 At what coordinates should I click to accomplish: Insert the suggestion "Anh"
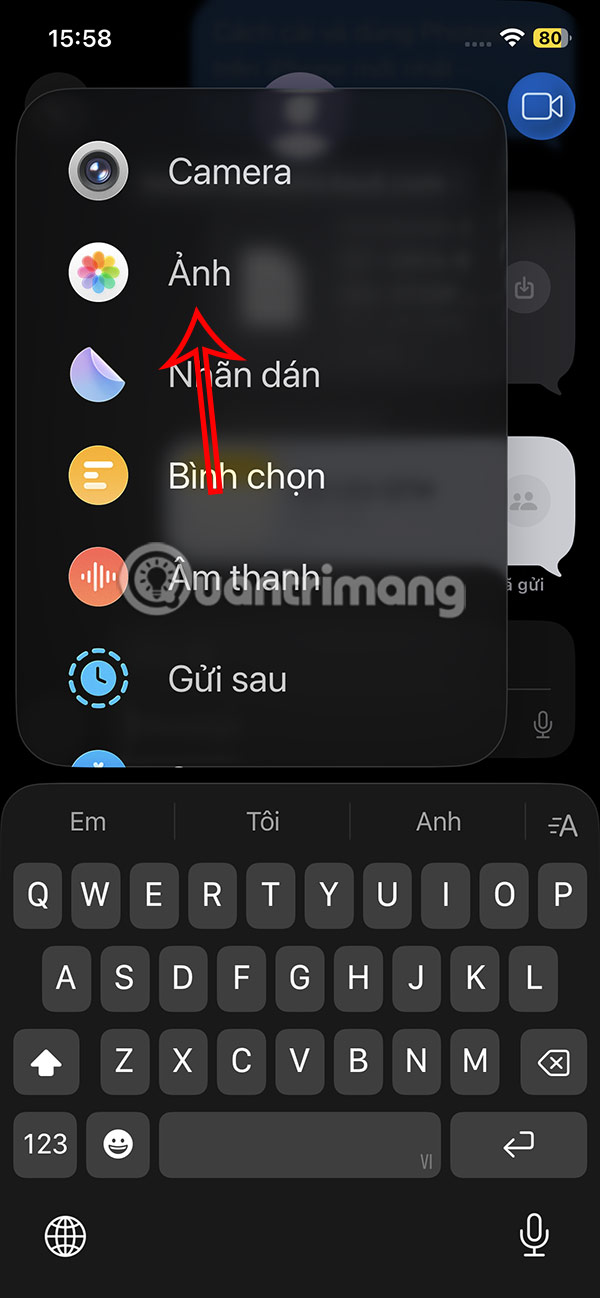[x=438, y=822]
